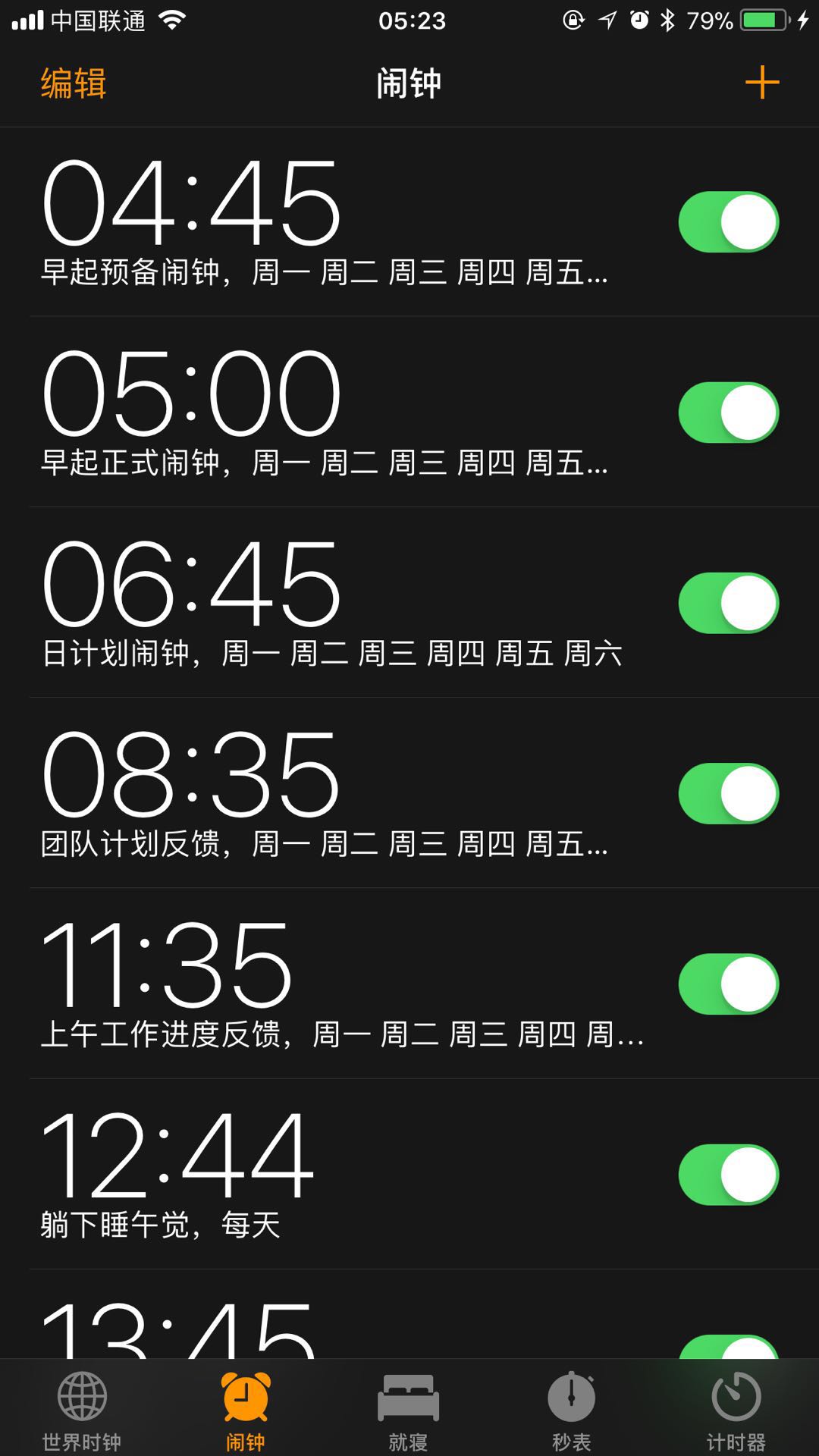Disable the 05:00 早起正式闹钟 switch
This screenshot has height=1456, width=819.
tap(729, 413)
